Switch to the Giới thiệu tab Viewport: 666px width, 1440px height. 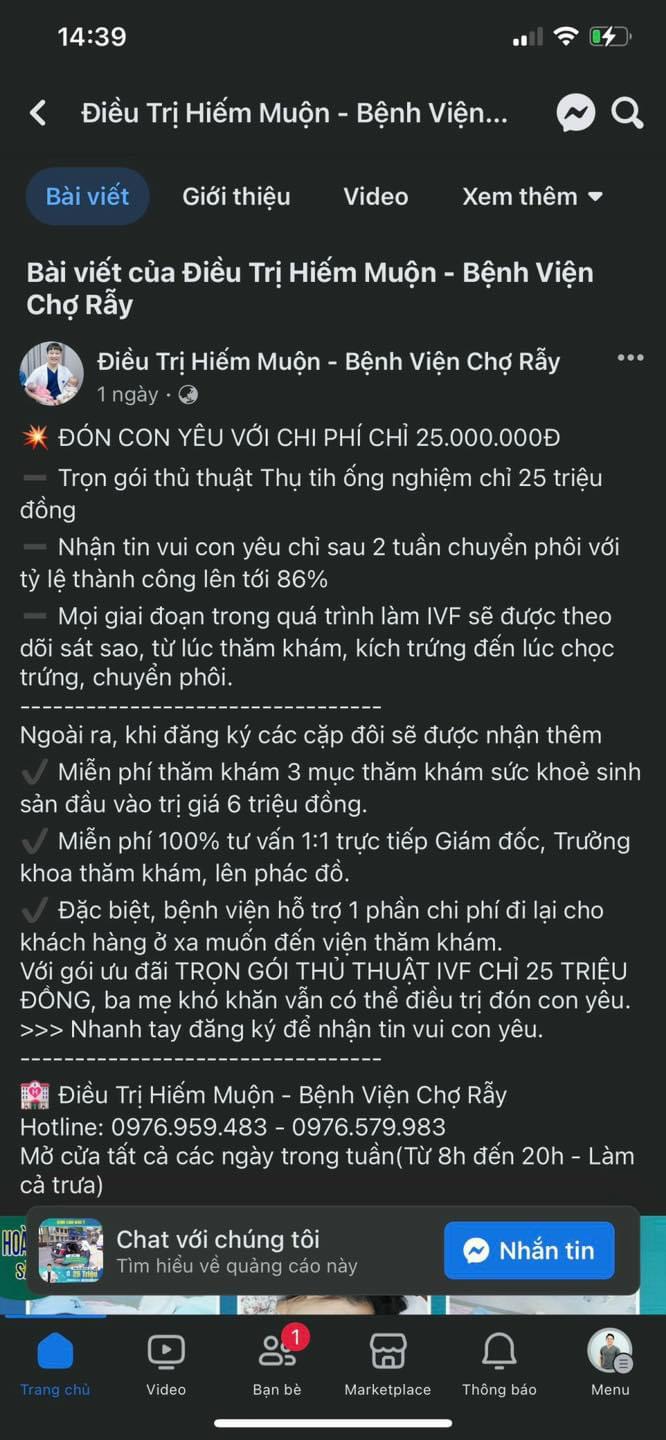point(236,196)
